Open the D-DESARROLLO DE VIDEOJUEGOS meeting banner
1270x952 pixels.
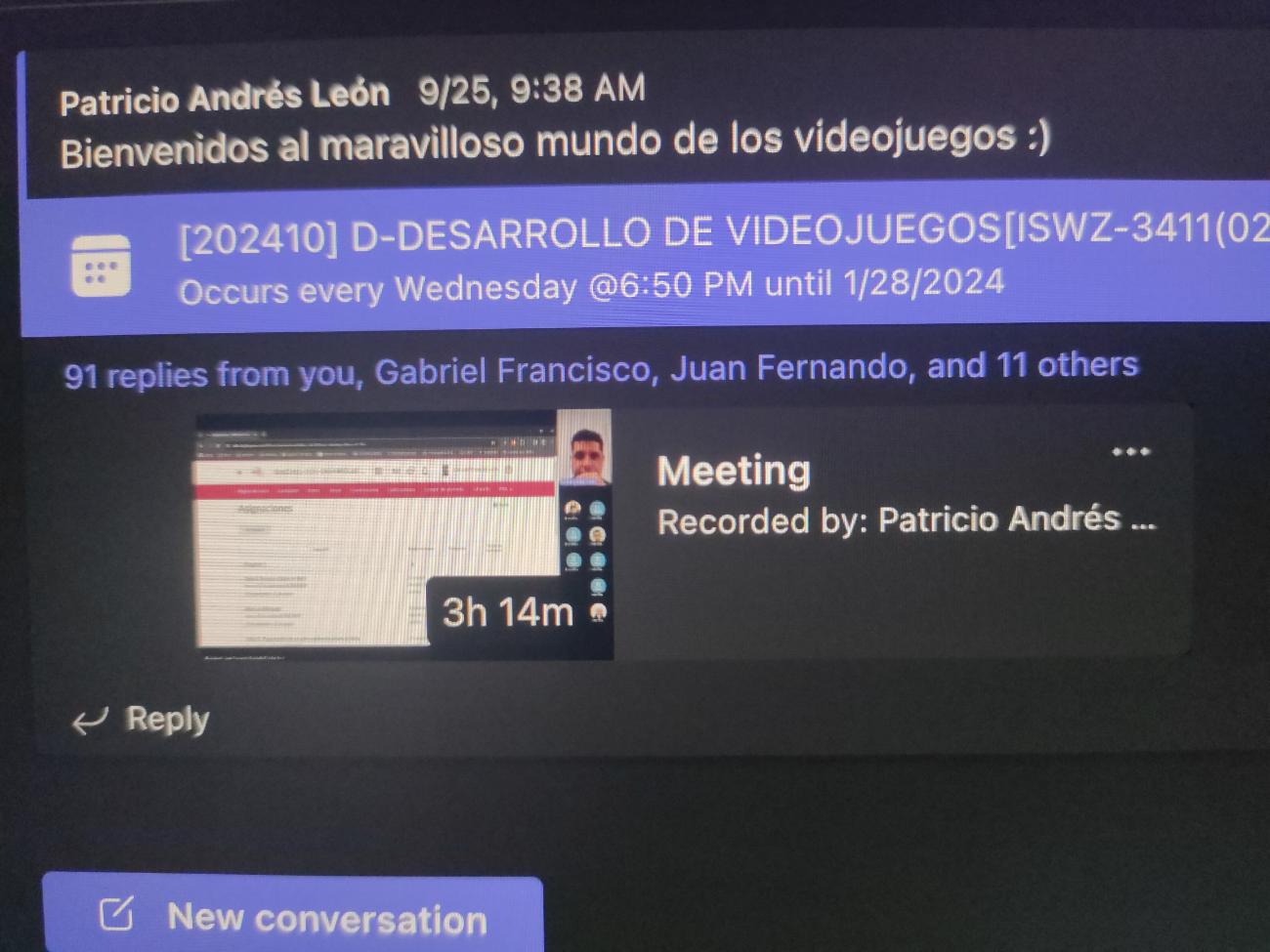click(x=684, y=259)
